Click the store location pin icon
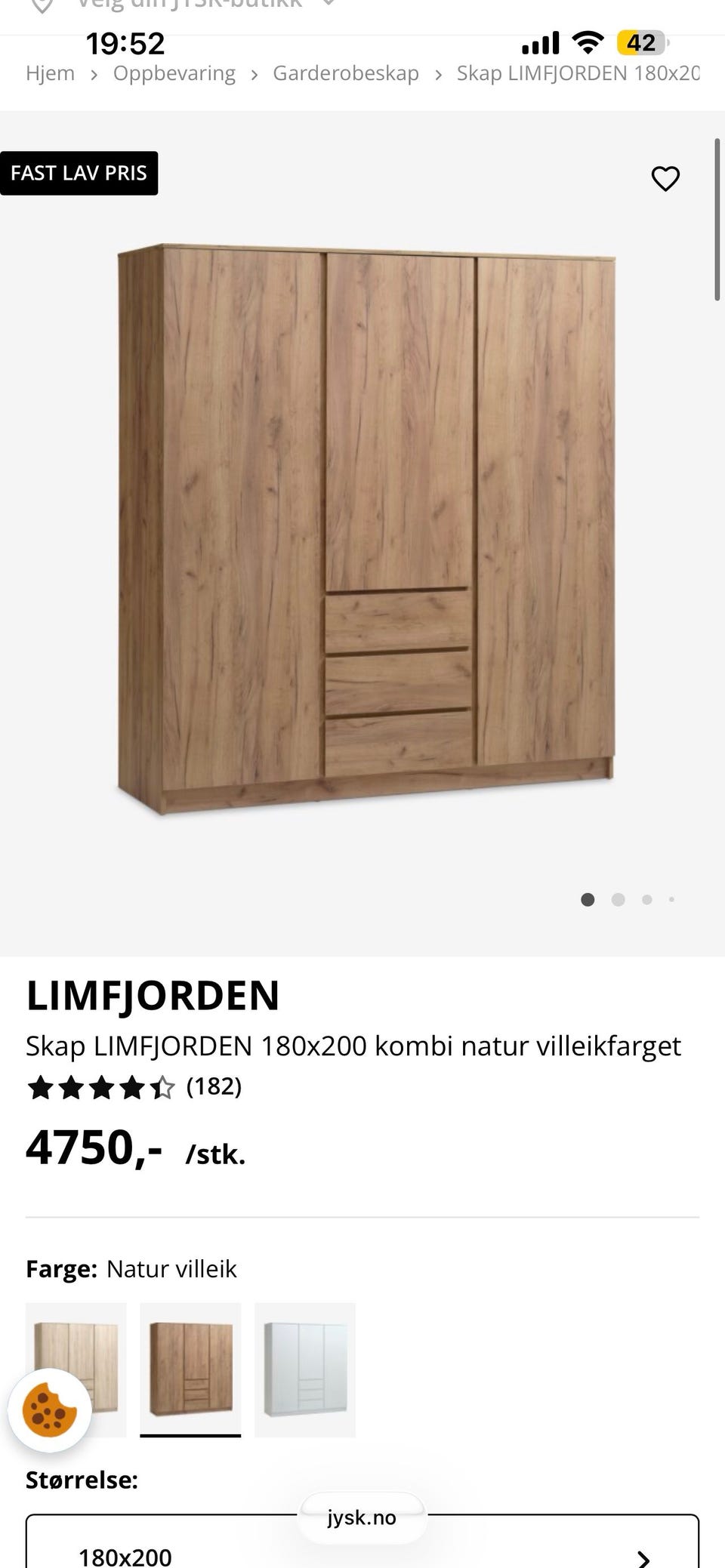The image size is (725, 1568). pyautogui.click(x=43, y=5)
